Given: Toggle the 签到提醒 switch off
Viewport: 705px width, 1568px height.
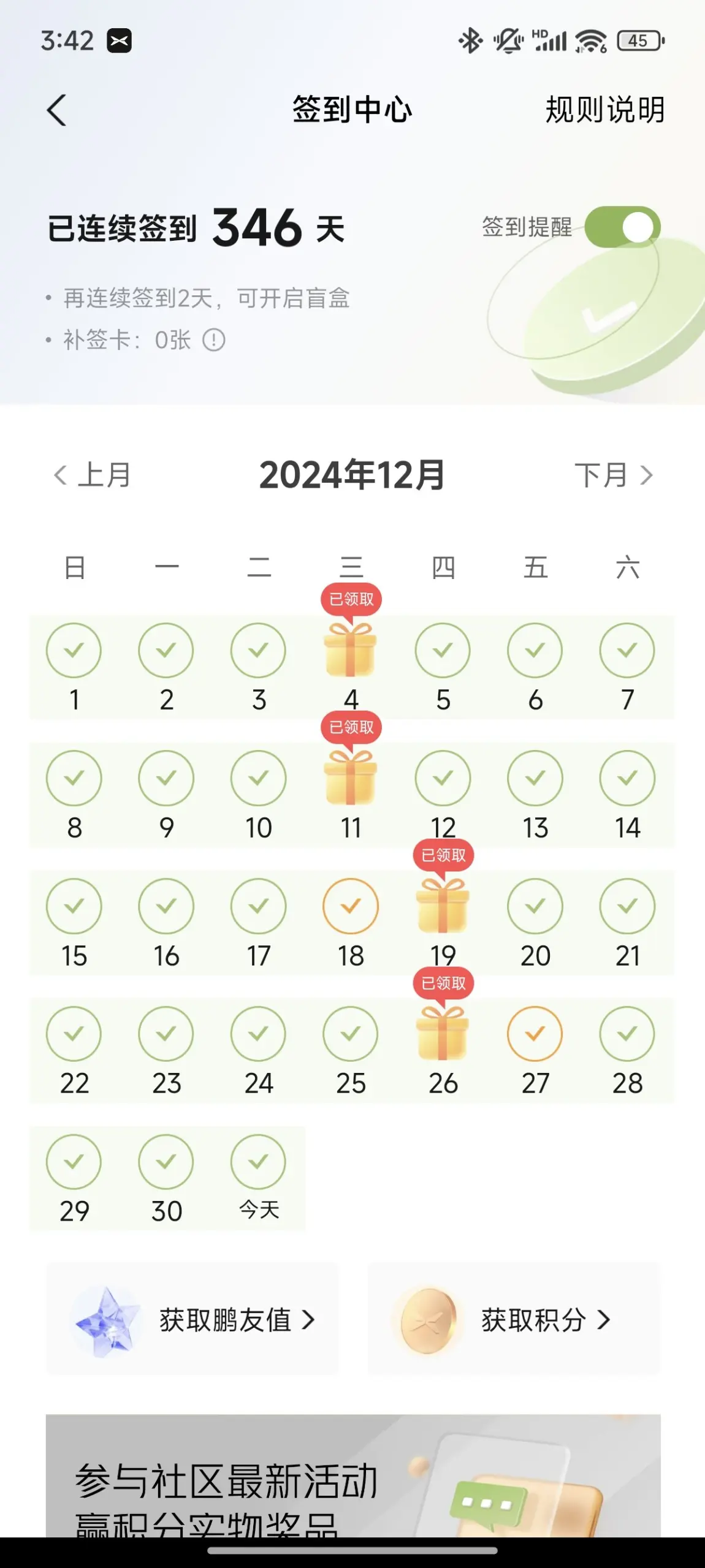Looking at the screenshot, I should pyautogui.click(x=622, y=227).
